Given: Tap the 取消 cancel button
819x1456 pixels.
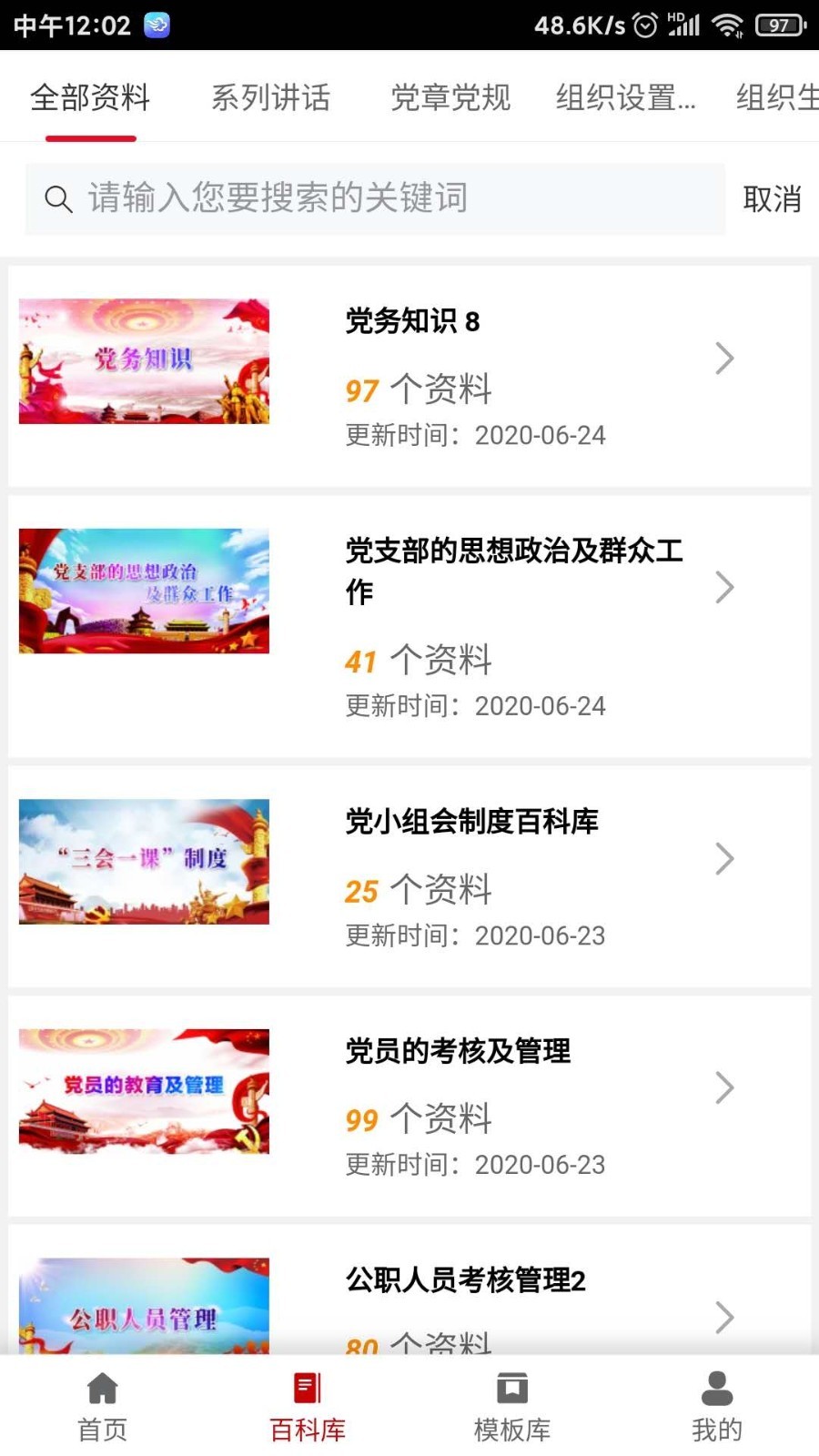Looking at the screenshot, I should (773, 198).
